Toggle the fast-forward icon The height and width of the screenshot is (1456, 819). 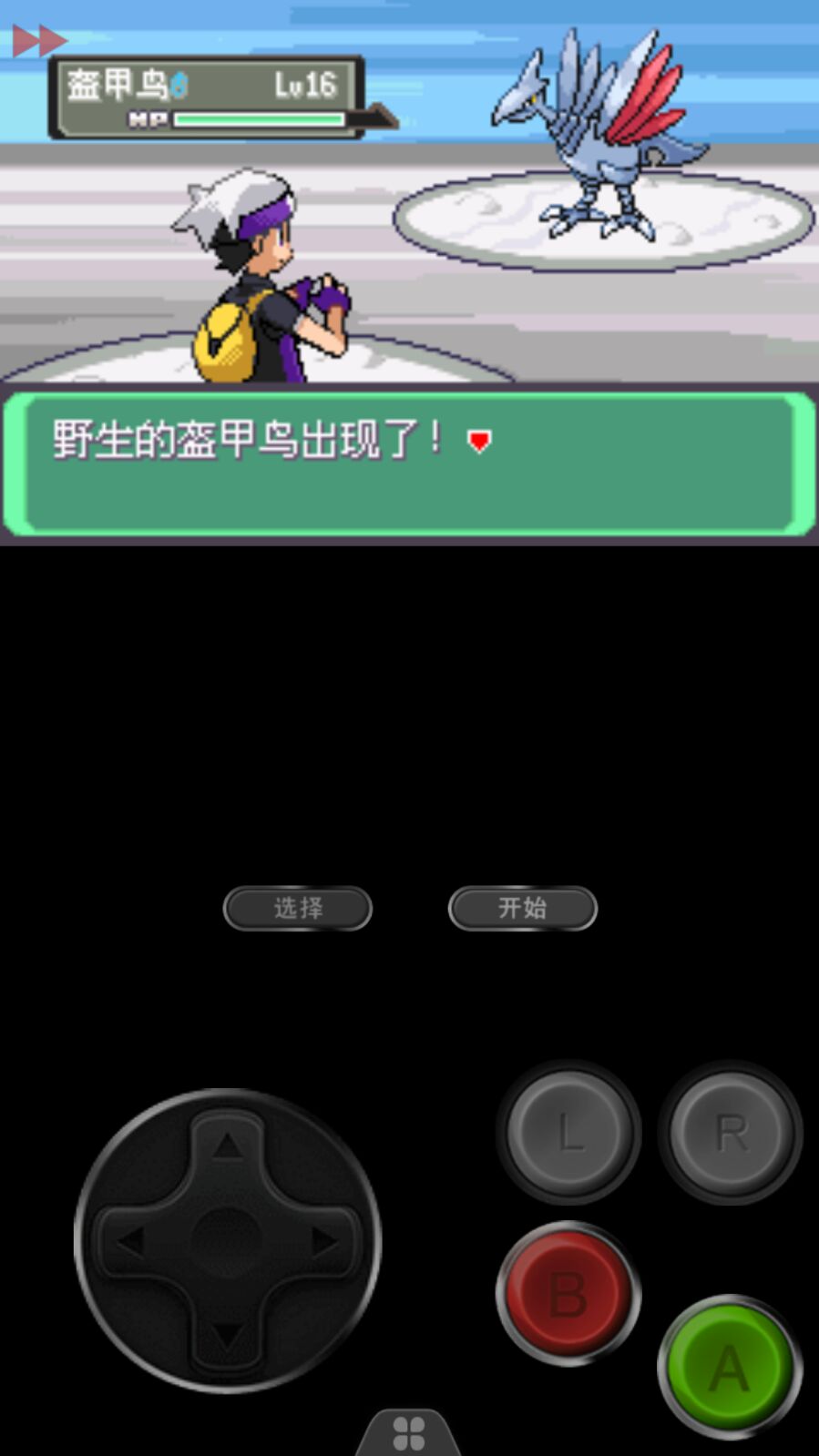point(39,41)
